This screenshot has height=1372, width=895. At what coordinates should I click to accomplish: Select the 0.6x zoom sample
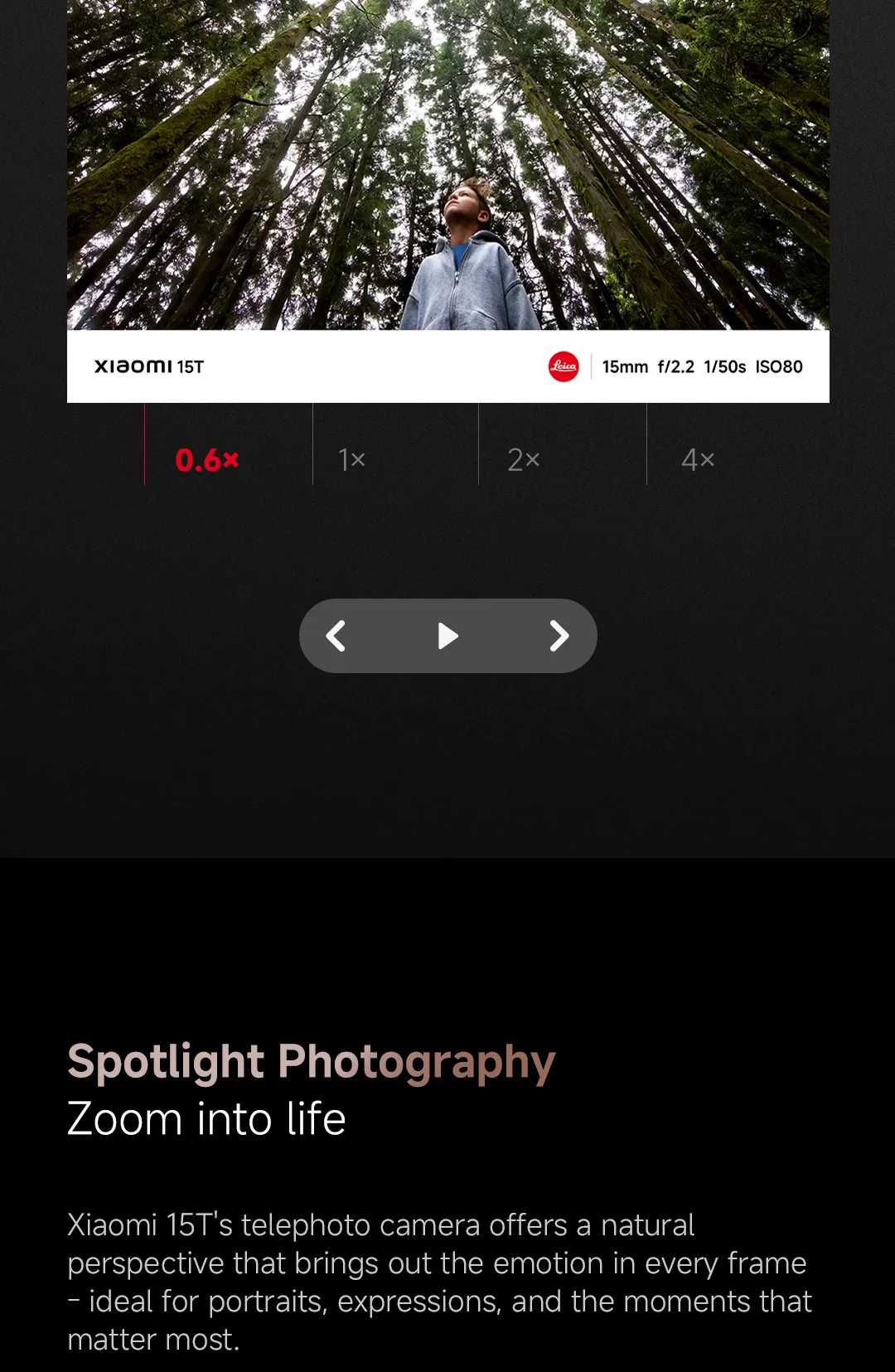[207, 459]
